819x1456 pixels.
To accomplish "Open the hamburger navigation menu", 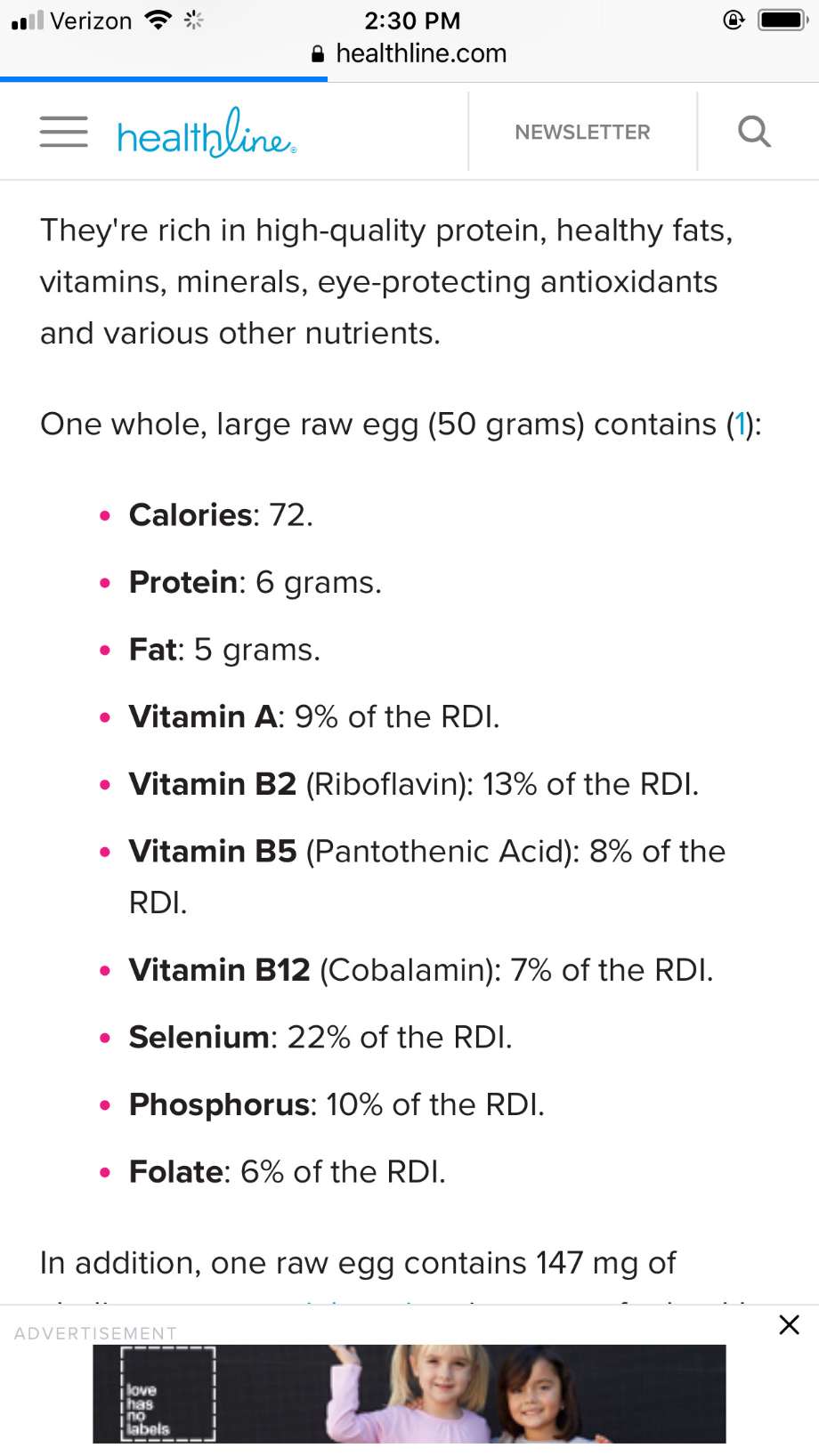I will point(64,132).
